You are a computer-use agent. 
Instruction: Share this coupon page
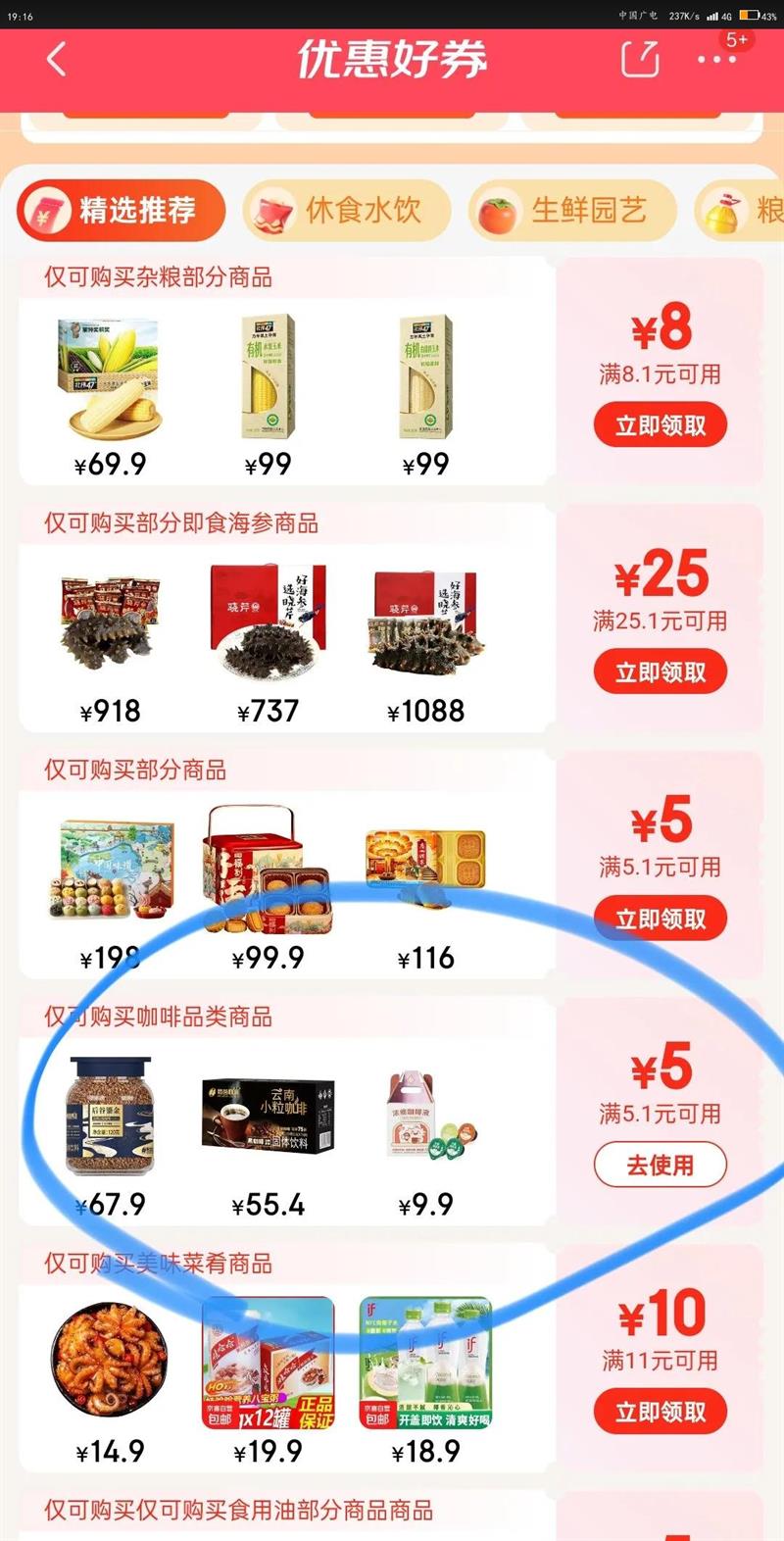pos(640,60)
